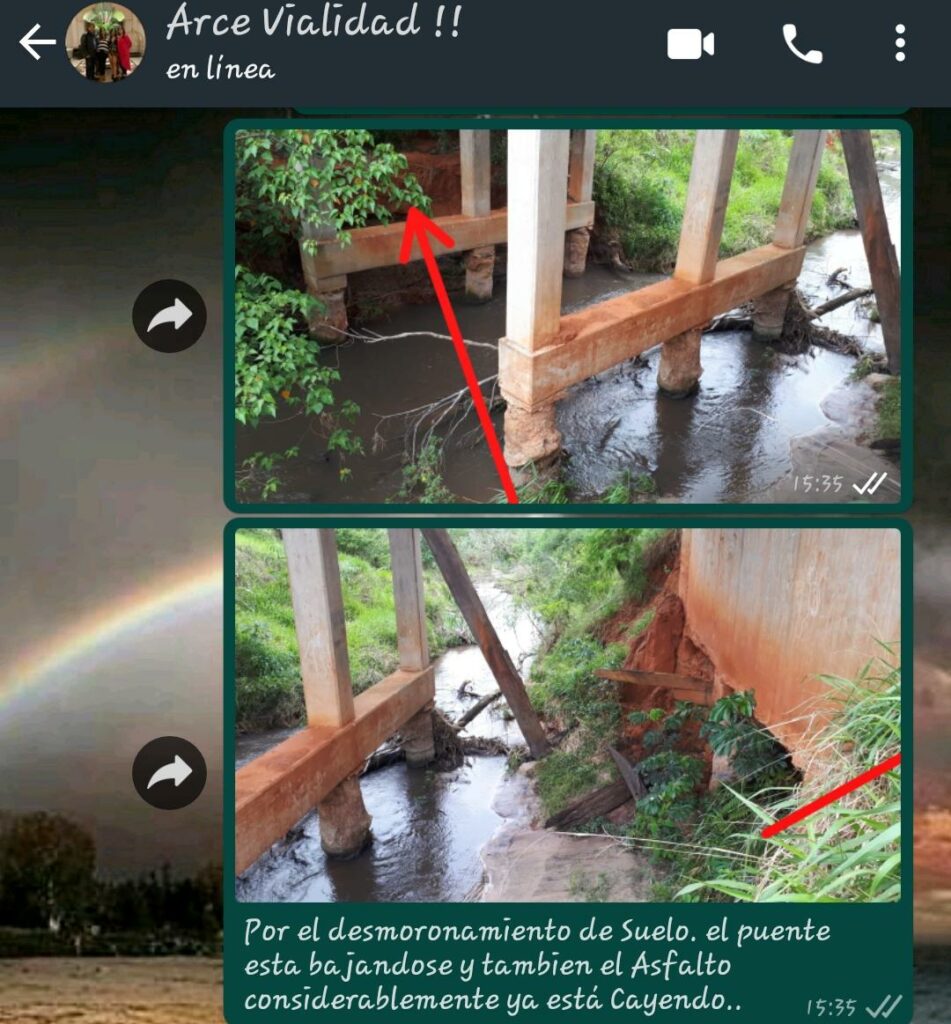
Task: Start a voice call
Action: point(802,44)
